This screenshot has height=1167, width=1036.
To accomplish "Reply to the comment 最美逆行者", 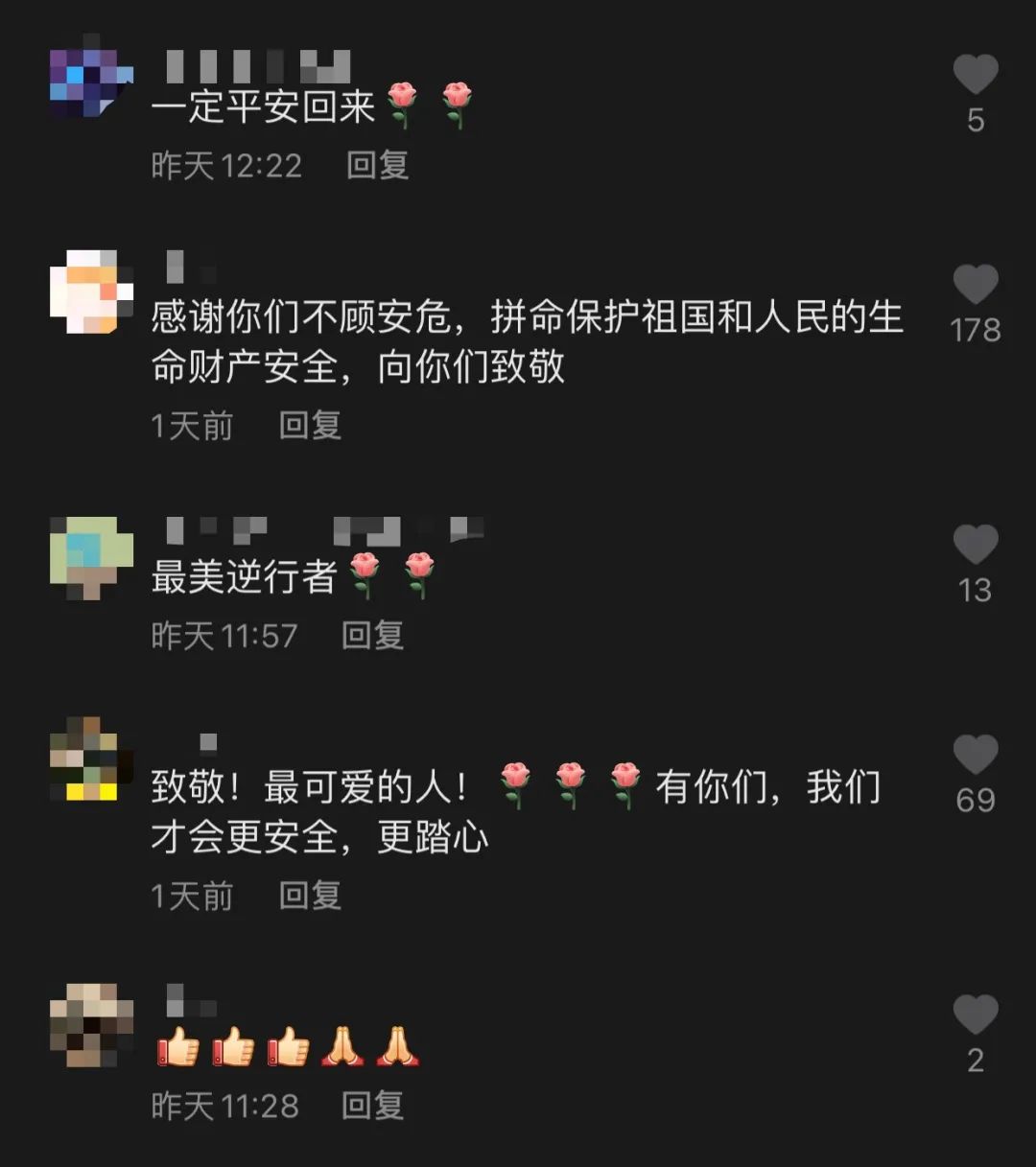I will tap(373, 636).
